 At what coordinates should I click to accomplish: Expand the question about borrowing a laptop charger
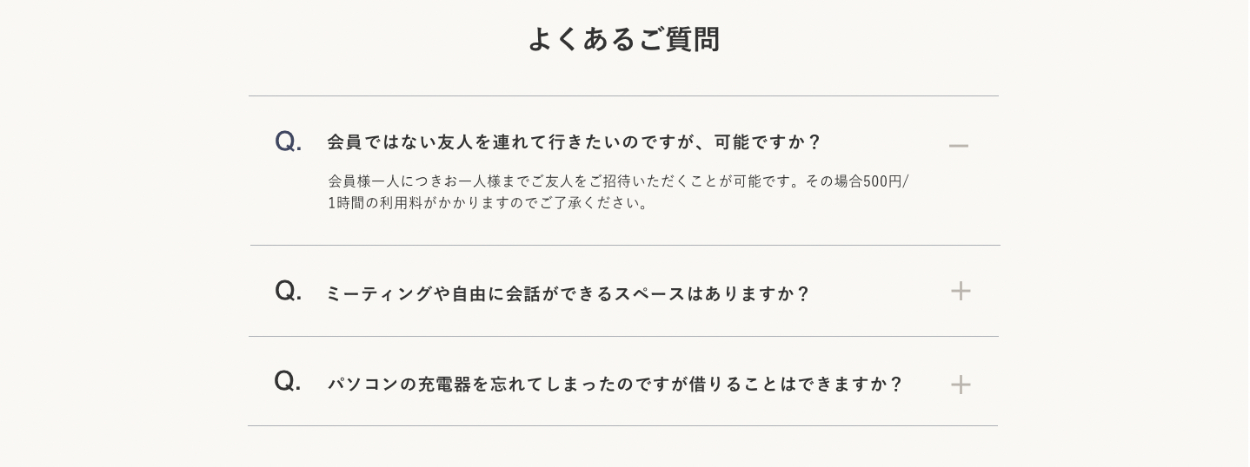tap(960, 384)
